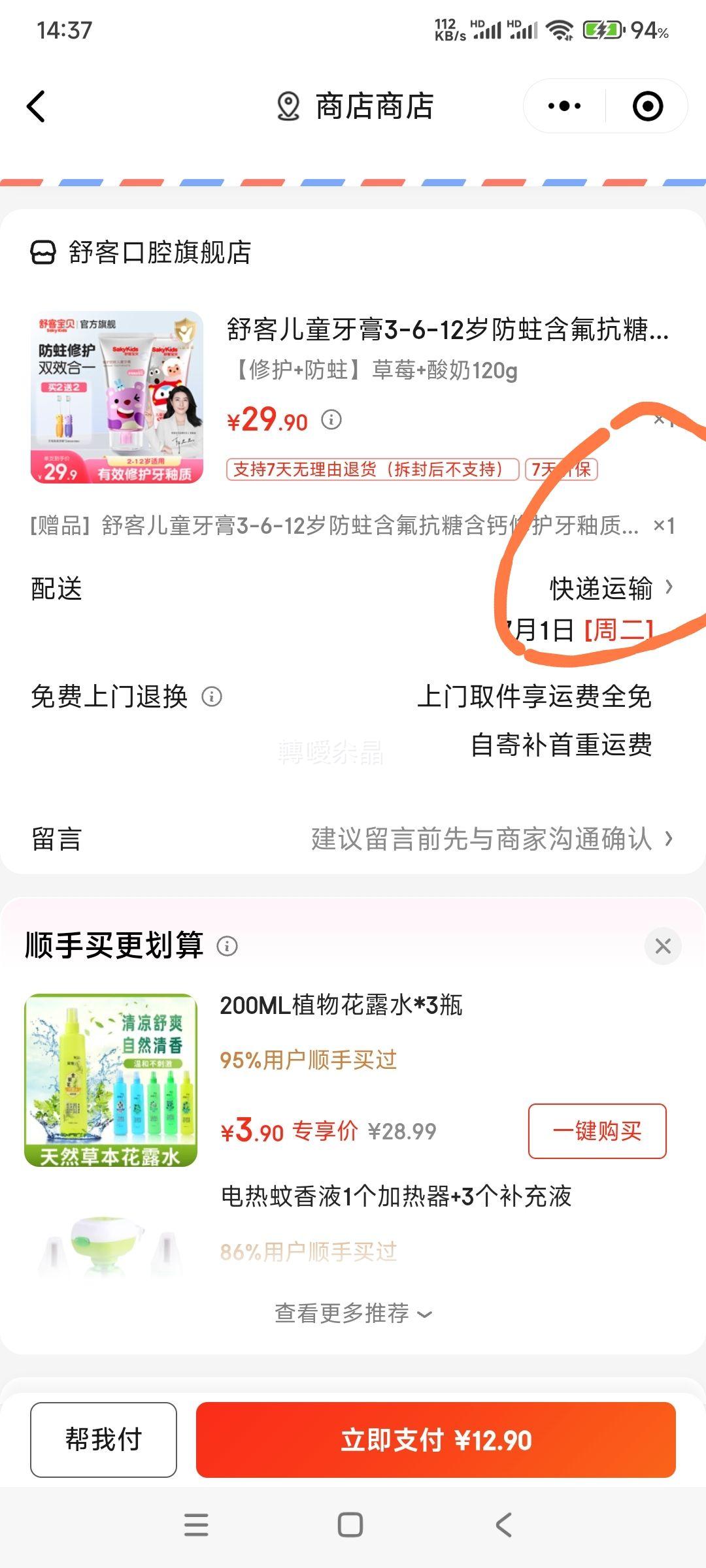The image size is (706, 1568).
Task: Tap 一键购买 for the 200ML植物花露水
Action: 597,1131
